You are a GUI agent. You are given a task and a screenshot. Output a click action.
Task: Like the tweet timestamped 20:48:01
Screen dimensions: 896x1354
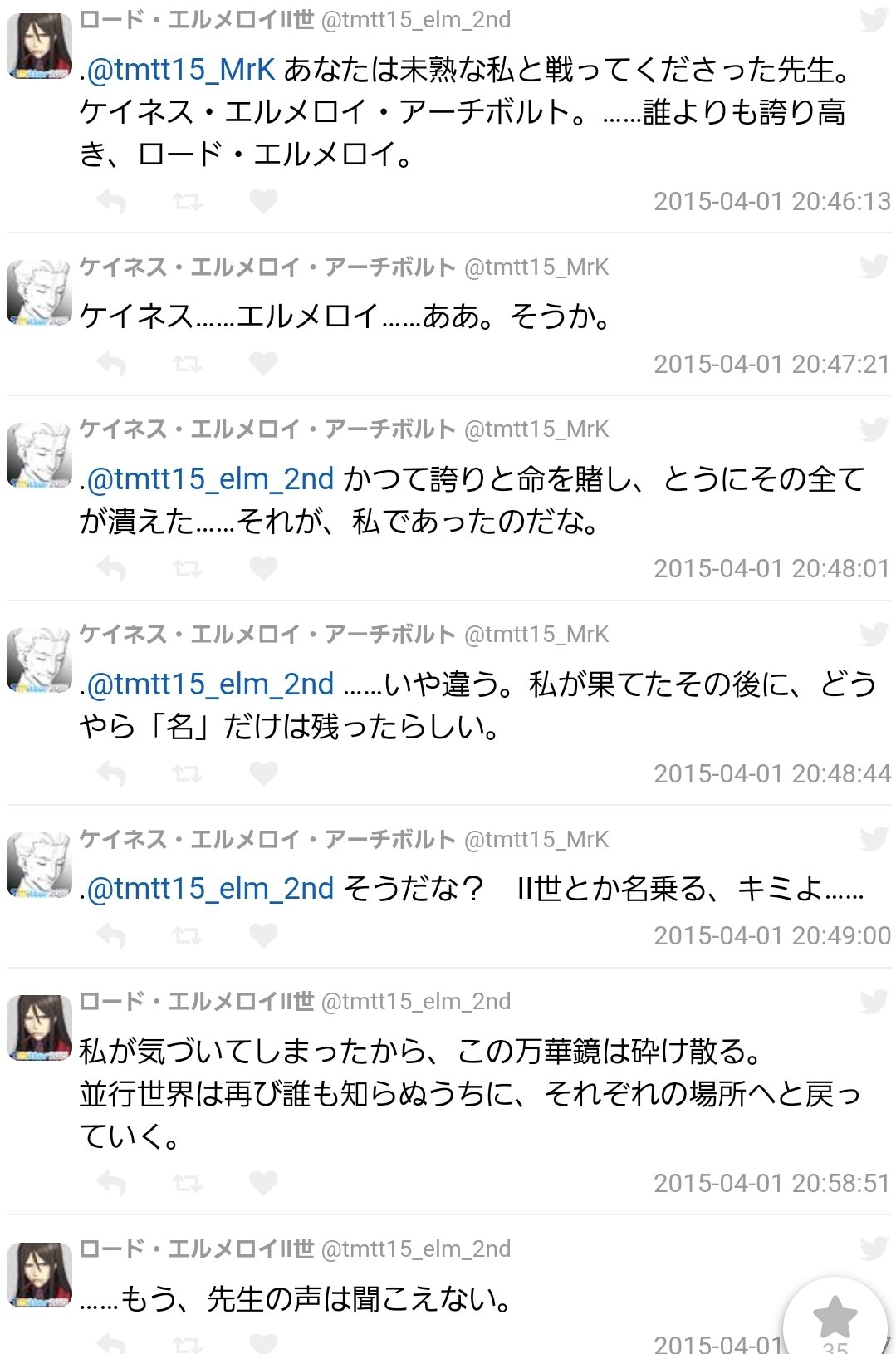(x=263, y=568)
